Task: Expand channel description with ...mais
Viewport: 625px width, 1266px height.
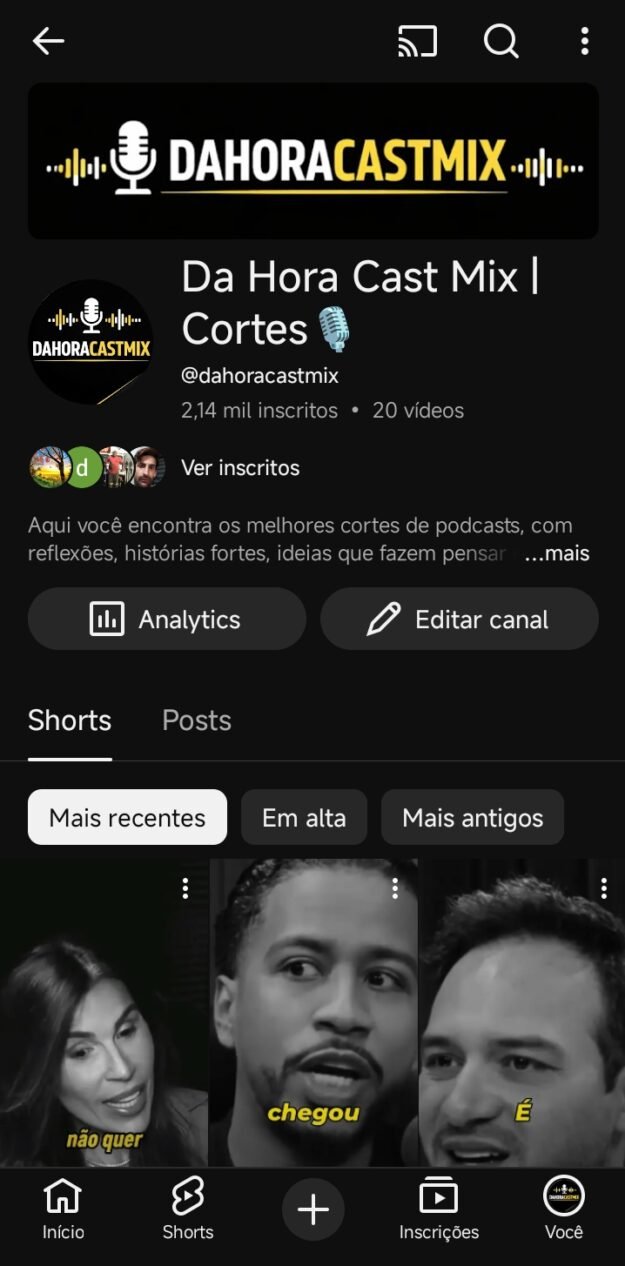Action: coord(557,553)
